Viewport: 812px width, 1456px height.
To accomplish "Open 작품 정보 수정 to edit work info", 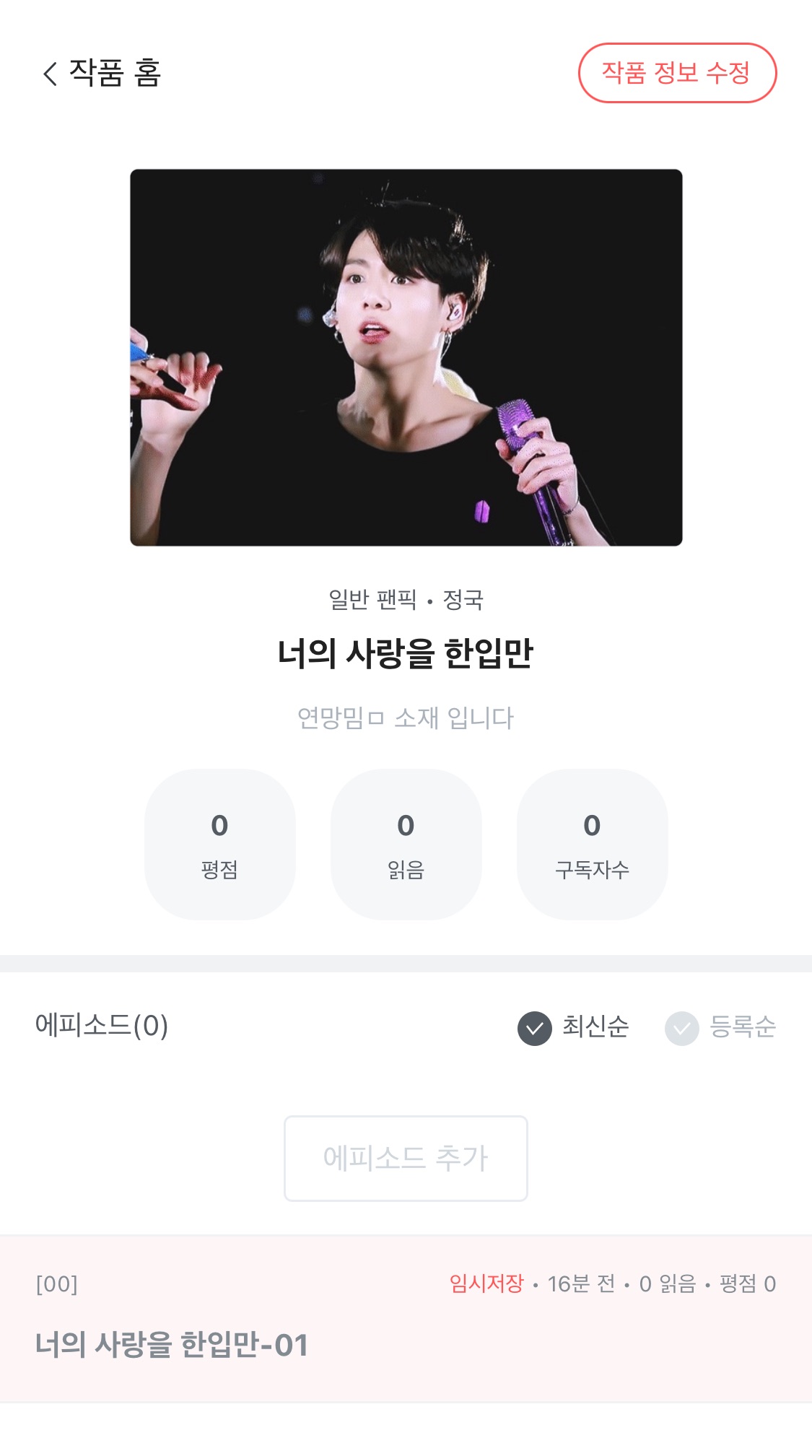I will pos(676,73).
